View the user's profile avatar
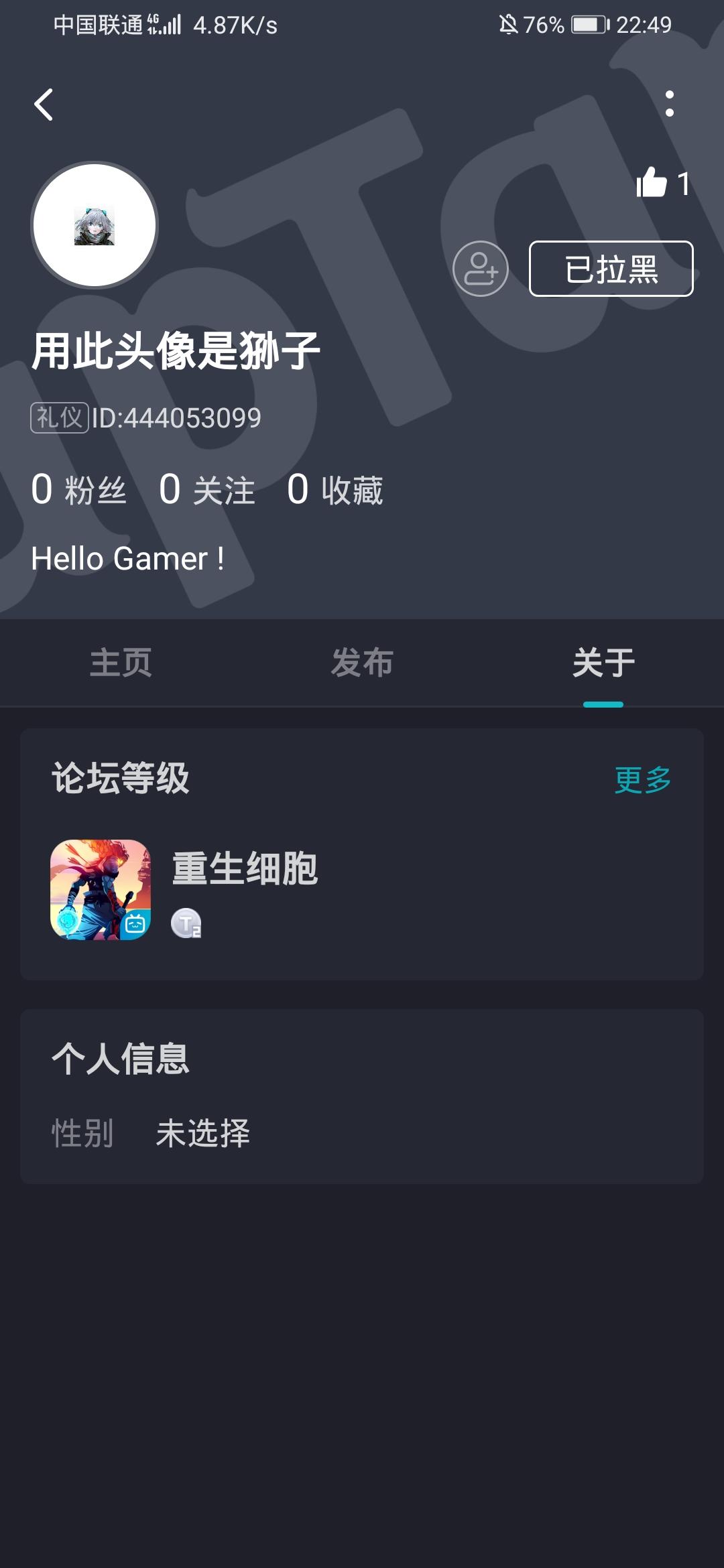Image resolution: width=724 pixels, height=1568 pixels. point(95,226)
